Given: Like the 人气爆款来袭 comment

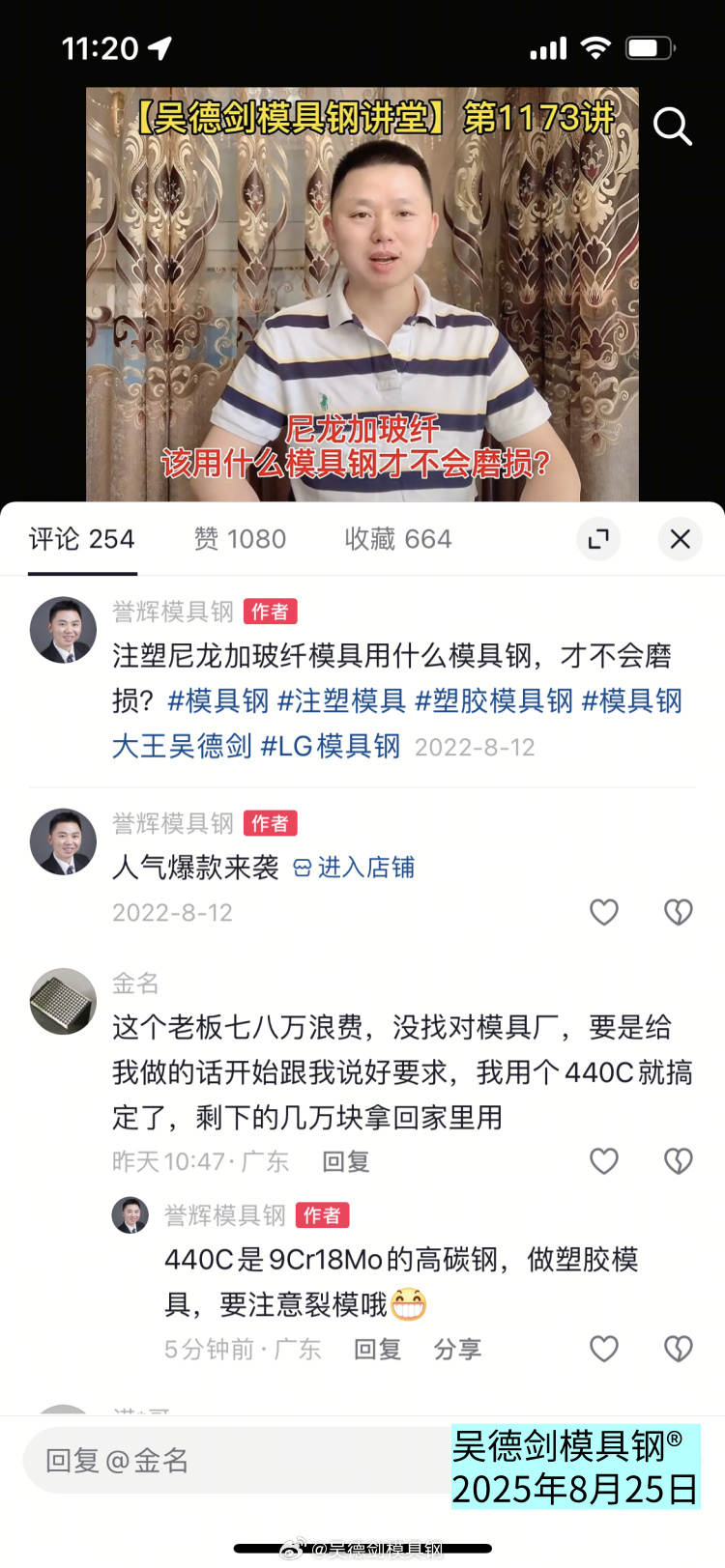Looking at the screenshot, I should coord(604,912).
